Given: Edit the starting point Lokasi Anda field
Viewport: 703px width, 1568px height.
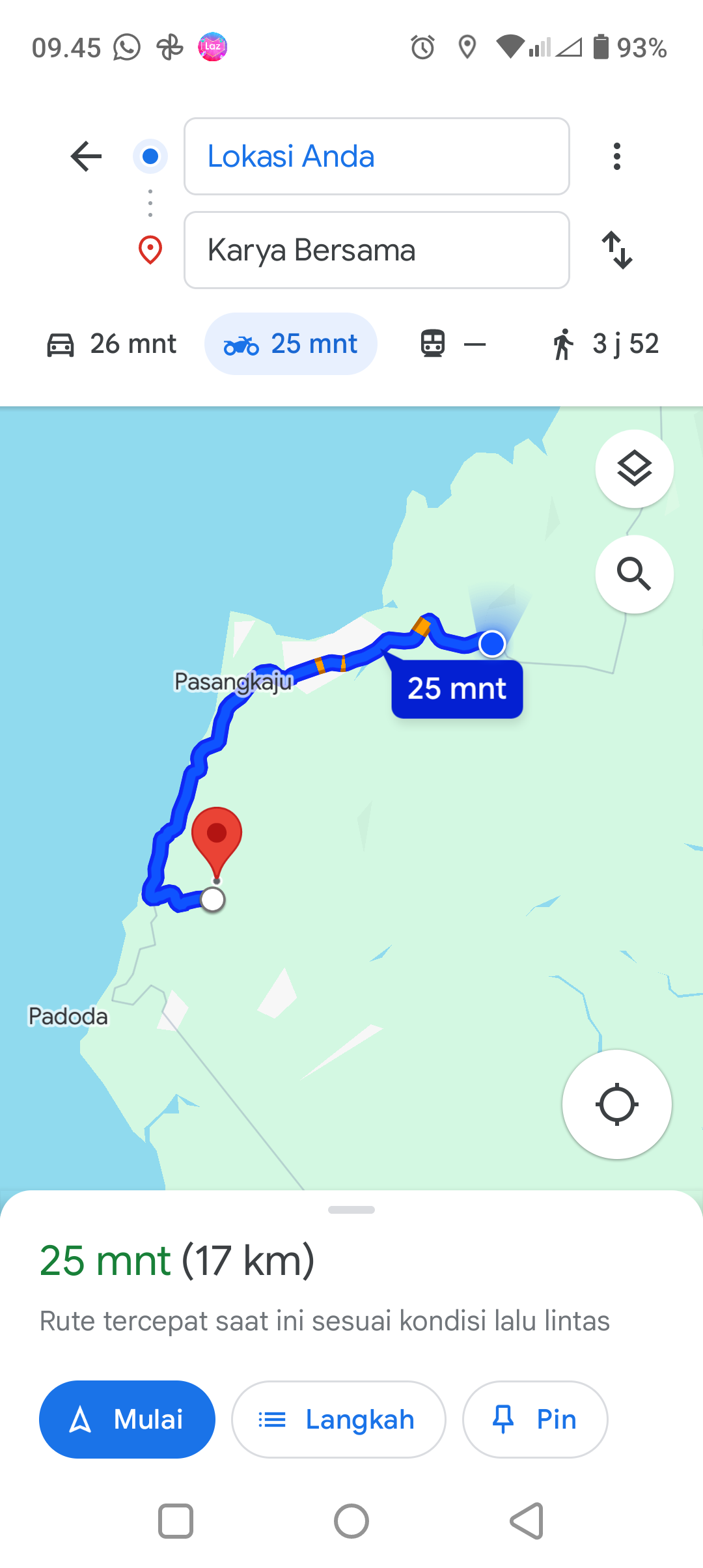Looking at the screenshot, I should click(x=377, y=156).
